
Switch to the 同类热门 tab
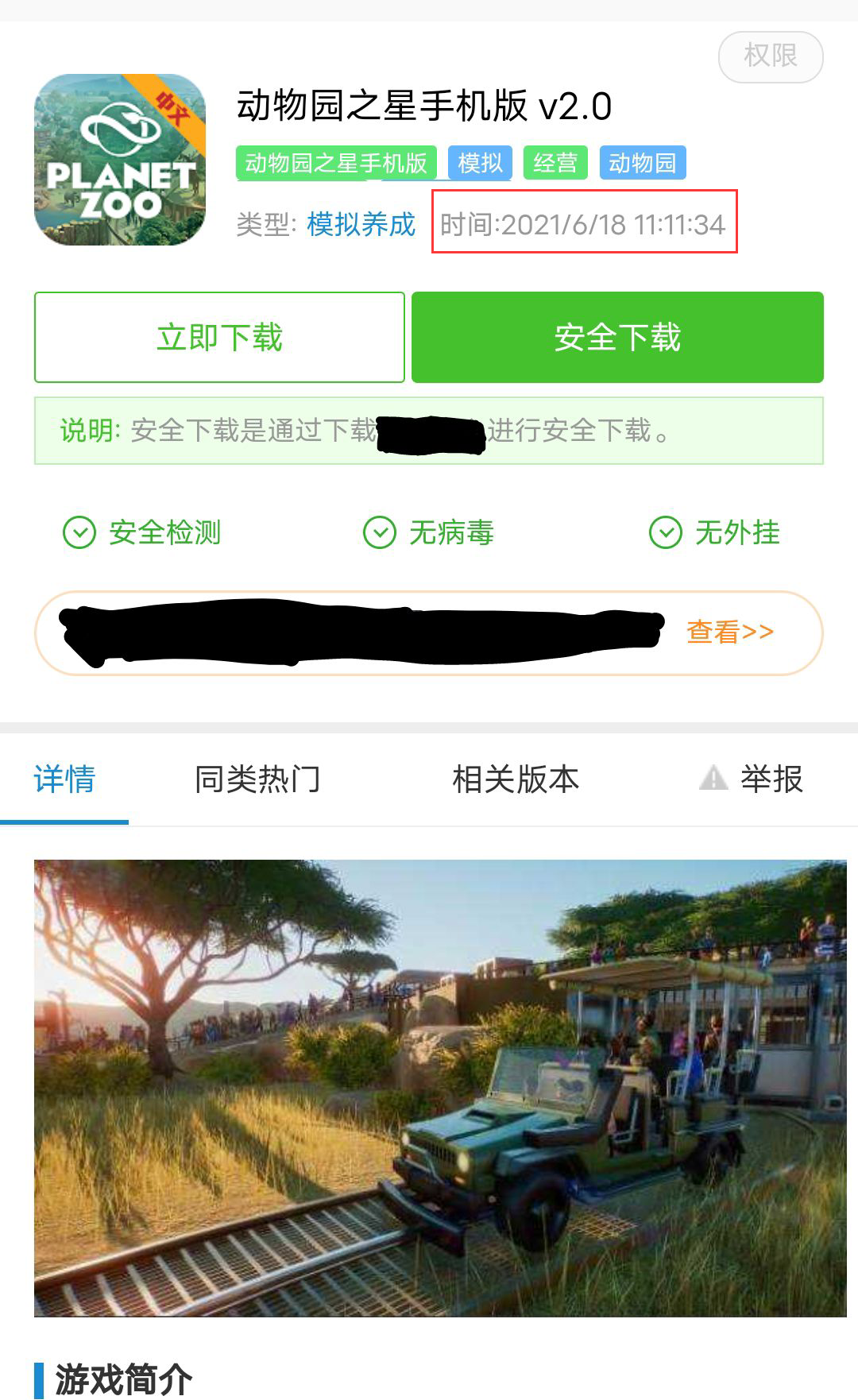(257, 779)
